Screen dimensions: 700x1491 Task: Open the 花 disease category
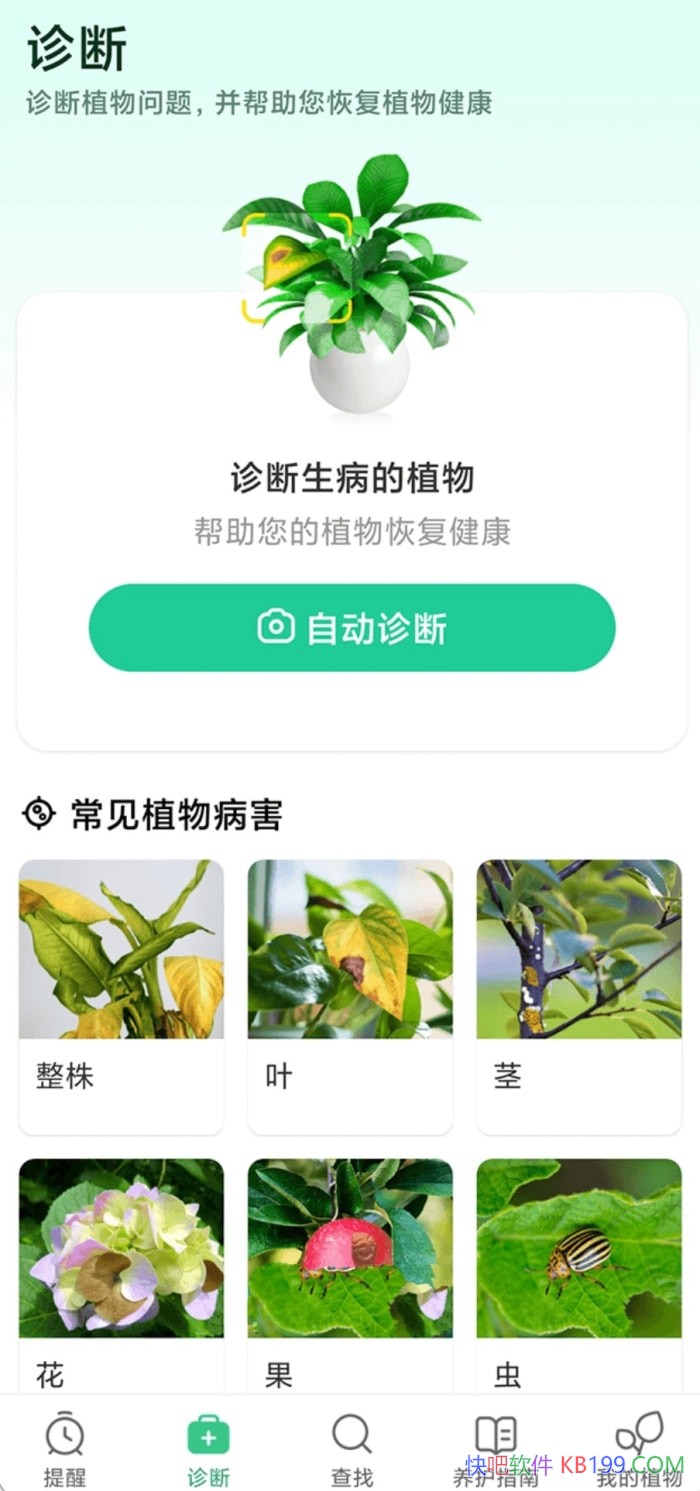coord(121,1270)
